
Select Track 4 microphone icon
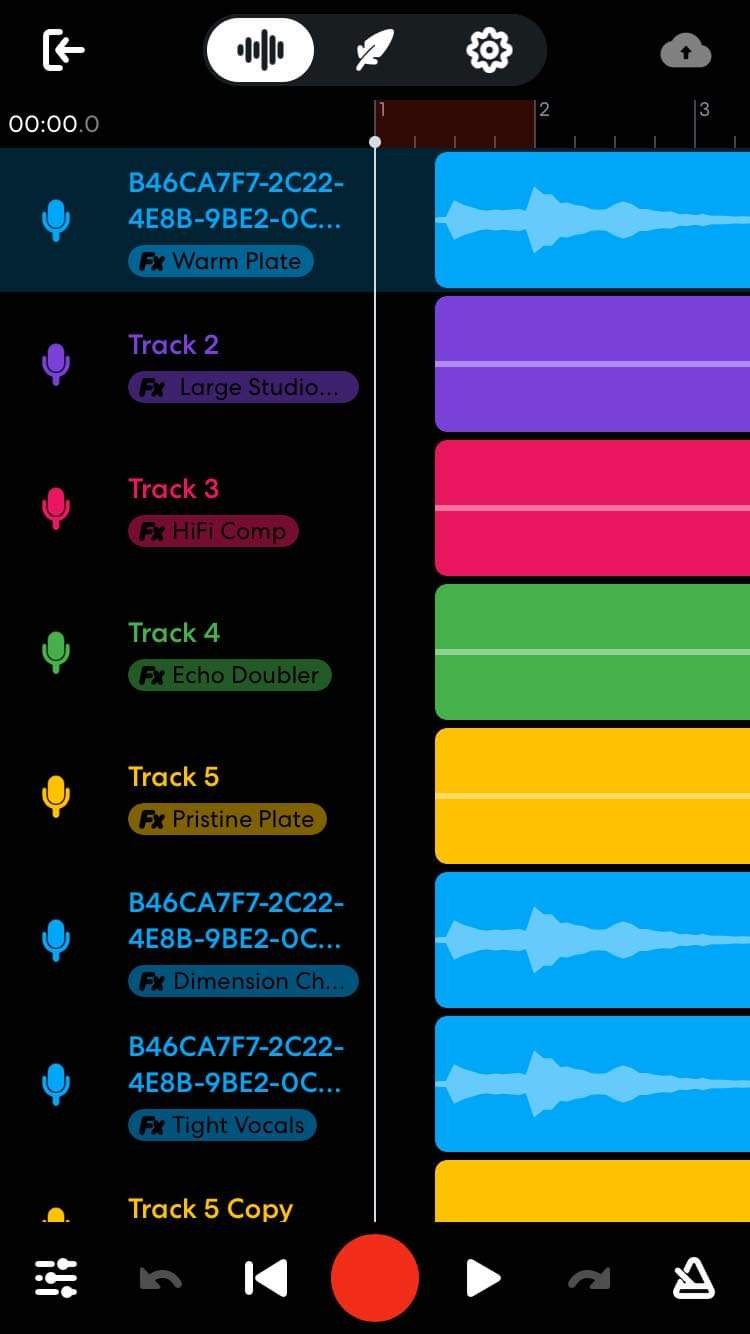(56, 652)
